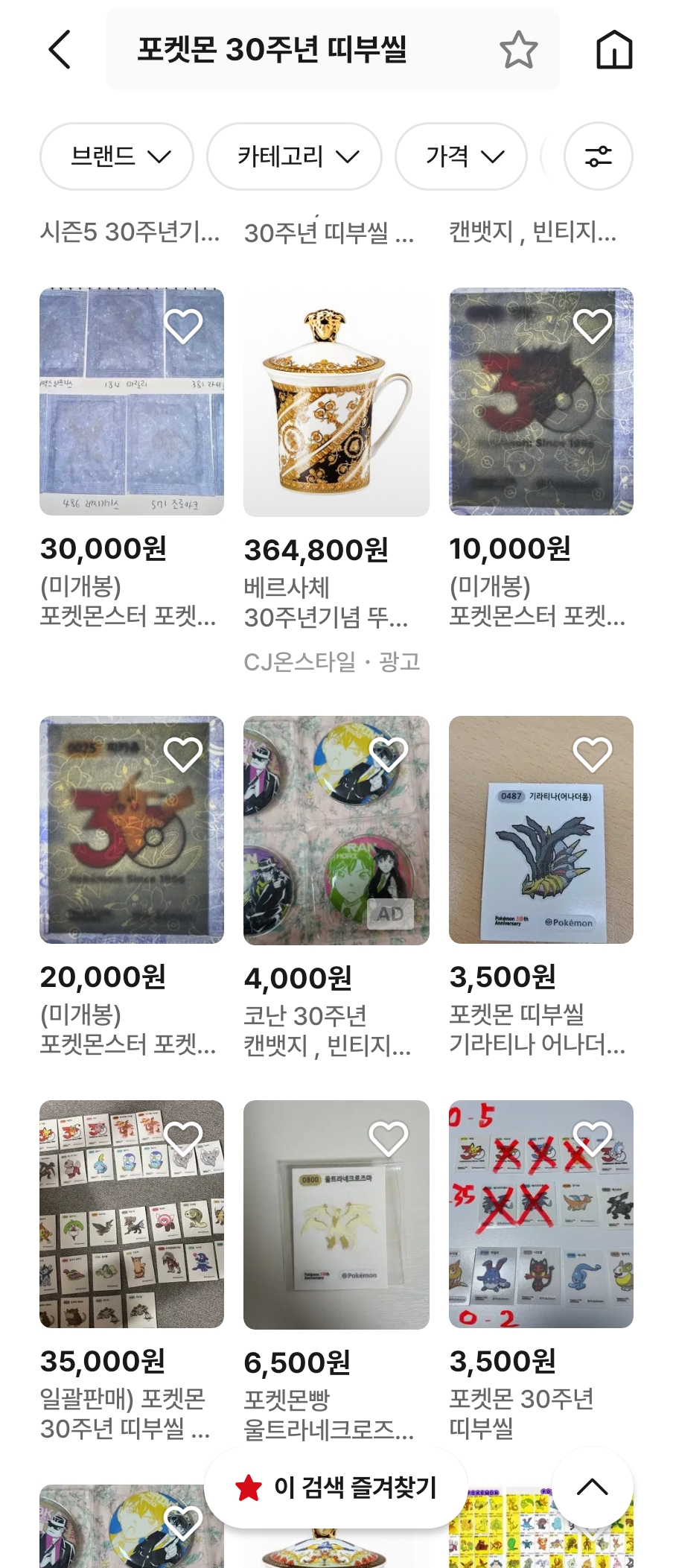This screenshot has width=673, height=1568.
Task: Go back with the top-left arrow
Action: [x=60, y=50]
